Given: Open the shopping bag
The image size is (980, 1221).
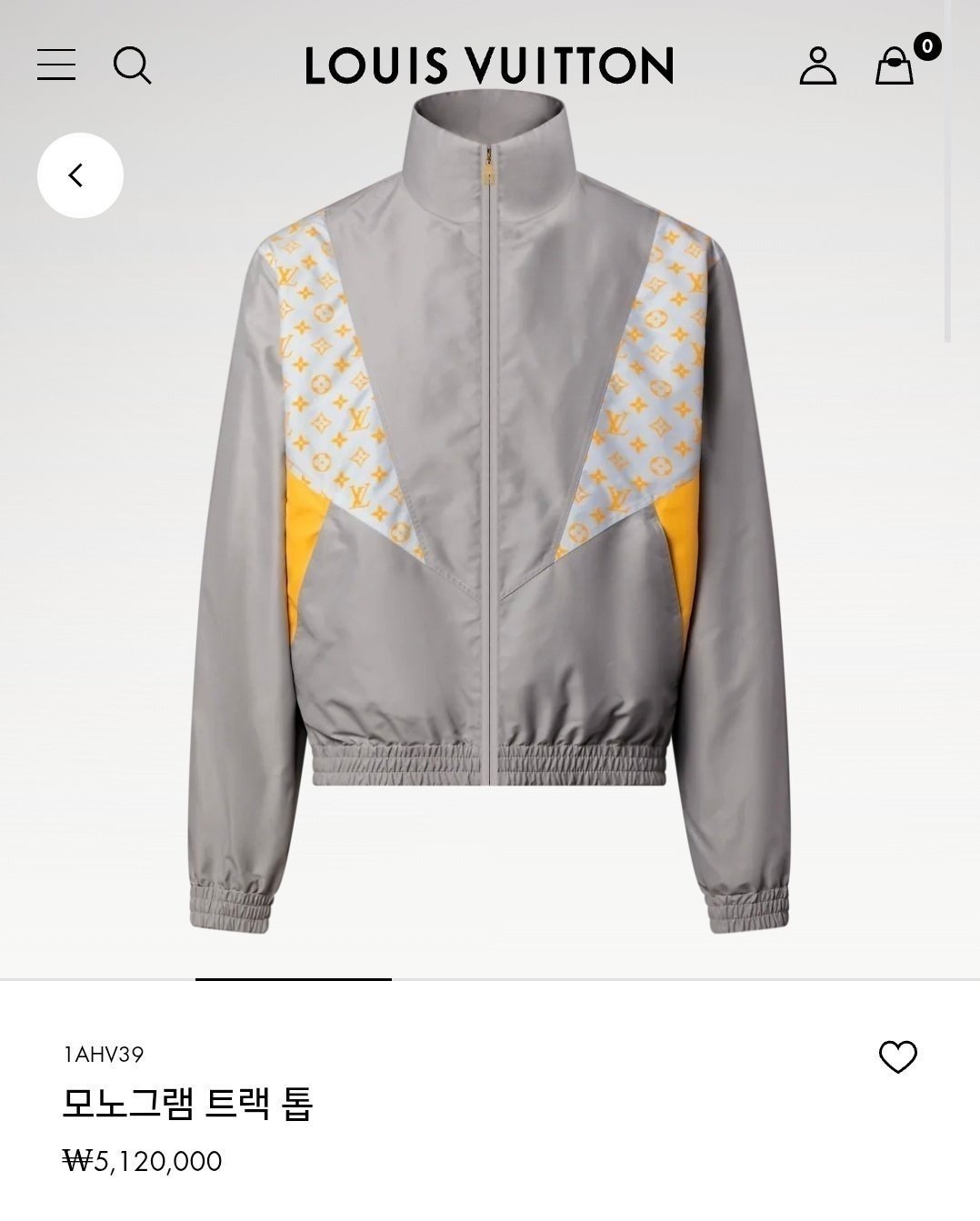Looking at the screenshot, I should tap(895, 65).
